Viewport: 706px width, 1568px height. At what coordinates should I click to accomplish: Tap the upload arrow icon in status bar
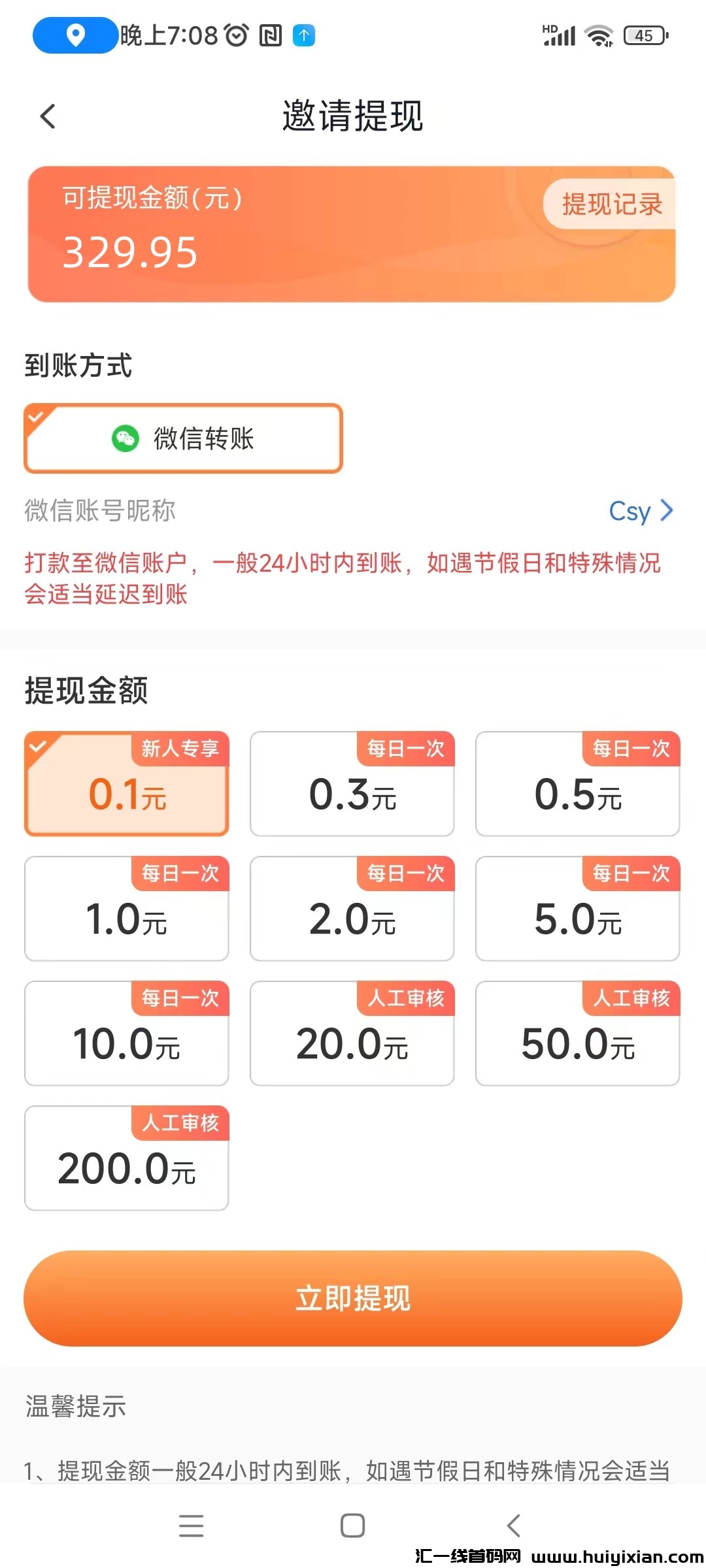[303, 36]
